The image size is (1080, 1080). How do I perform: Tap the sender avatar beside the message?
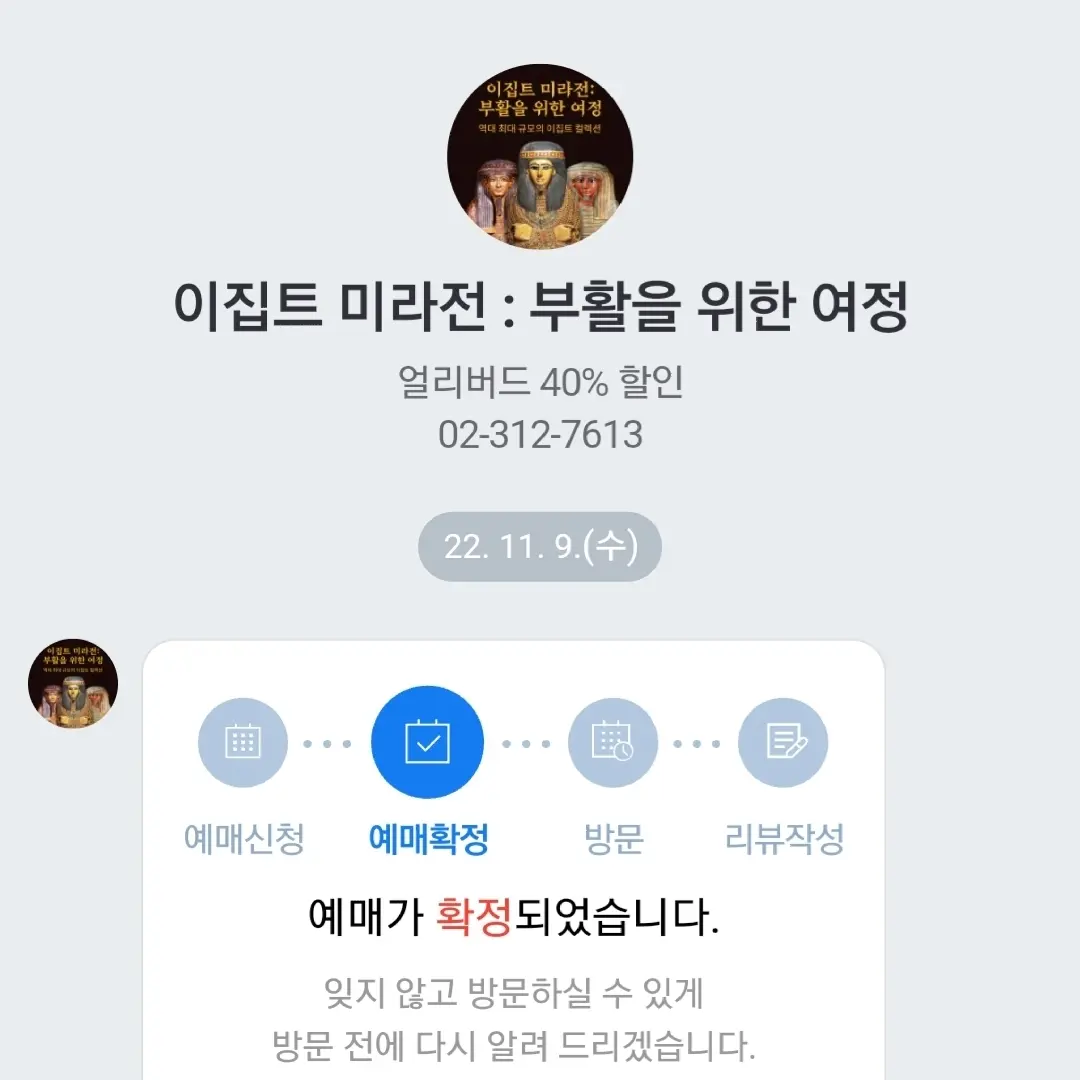coord(73,684)
